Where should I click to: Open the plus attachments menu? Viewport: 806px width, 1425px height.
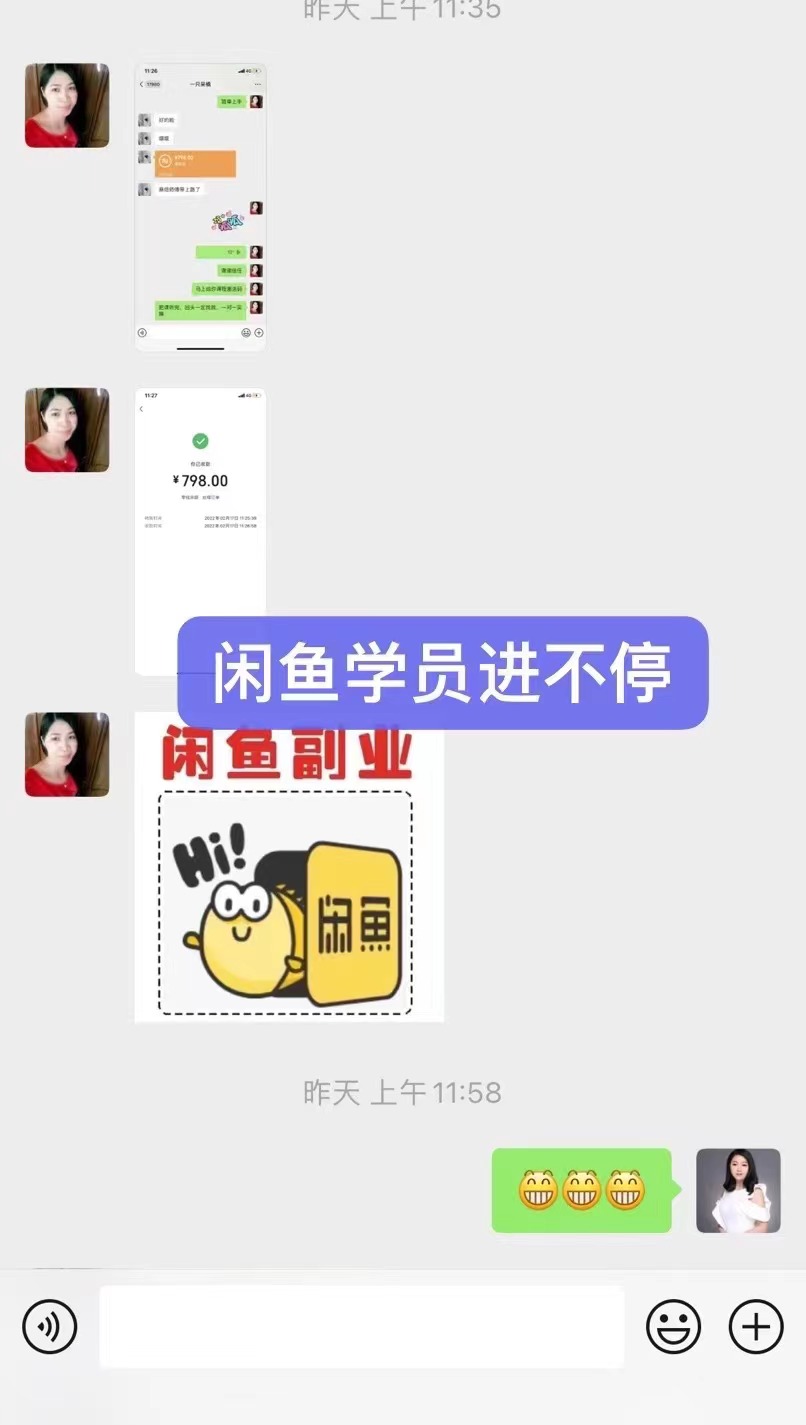[756, 1327]
